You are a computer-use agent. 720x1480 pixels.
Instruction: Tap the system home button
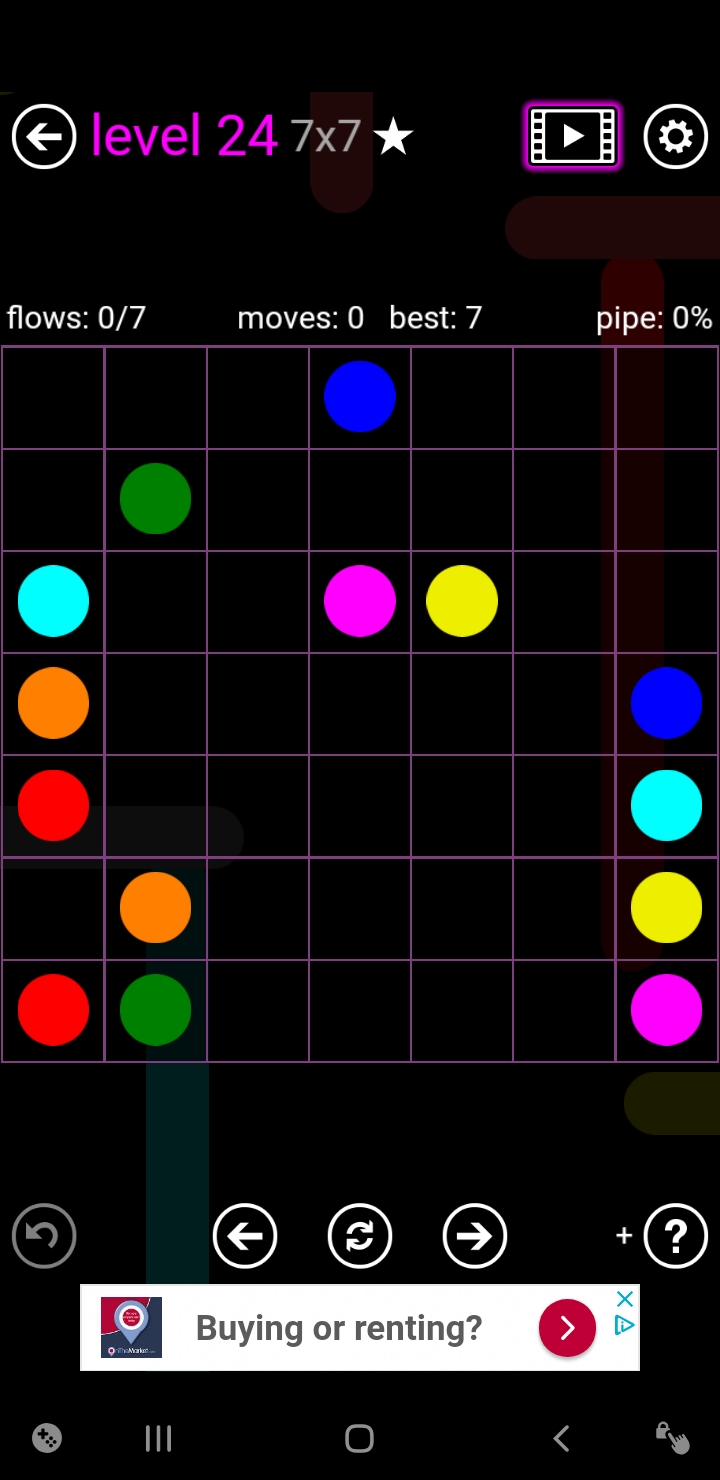coord(359,1438)
